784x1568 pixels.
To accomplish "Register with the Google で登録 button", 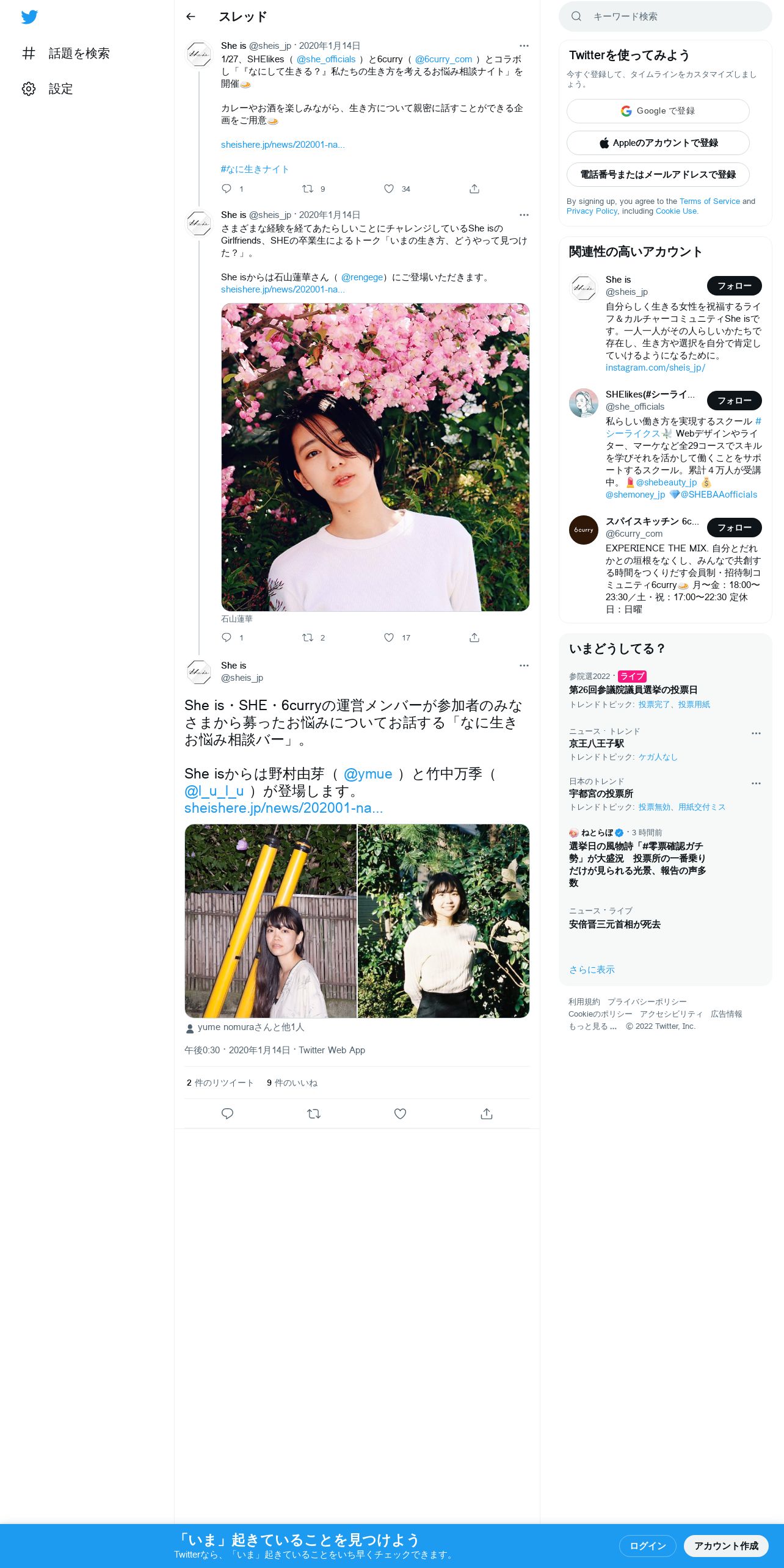I will [x=658, y=111].
